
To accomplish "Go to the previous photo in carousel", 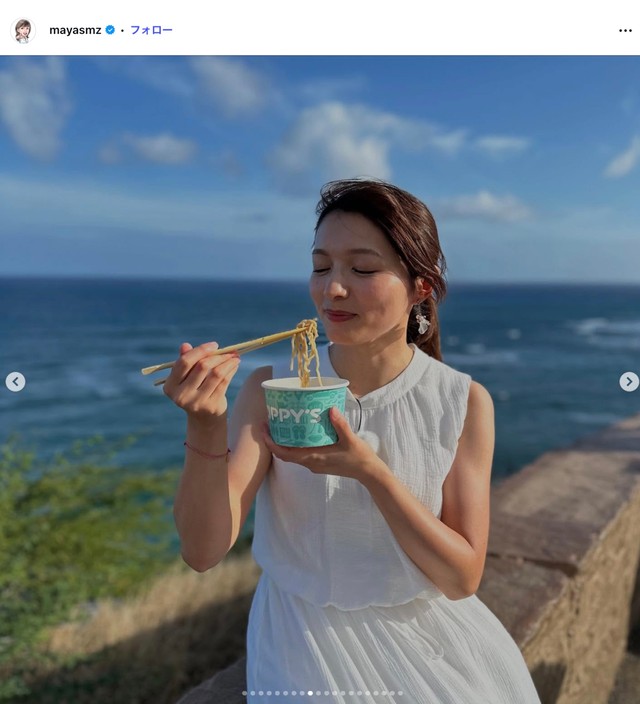I will pyautogui.click(x=15, y=381).
